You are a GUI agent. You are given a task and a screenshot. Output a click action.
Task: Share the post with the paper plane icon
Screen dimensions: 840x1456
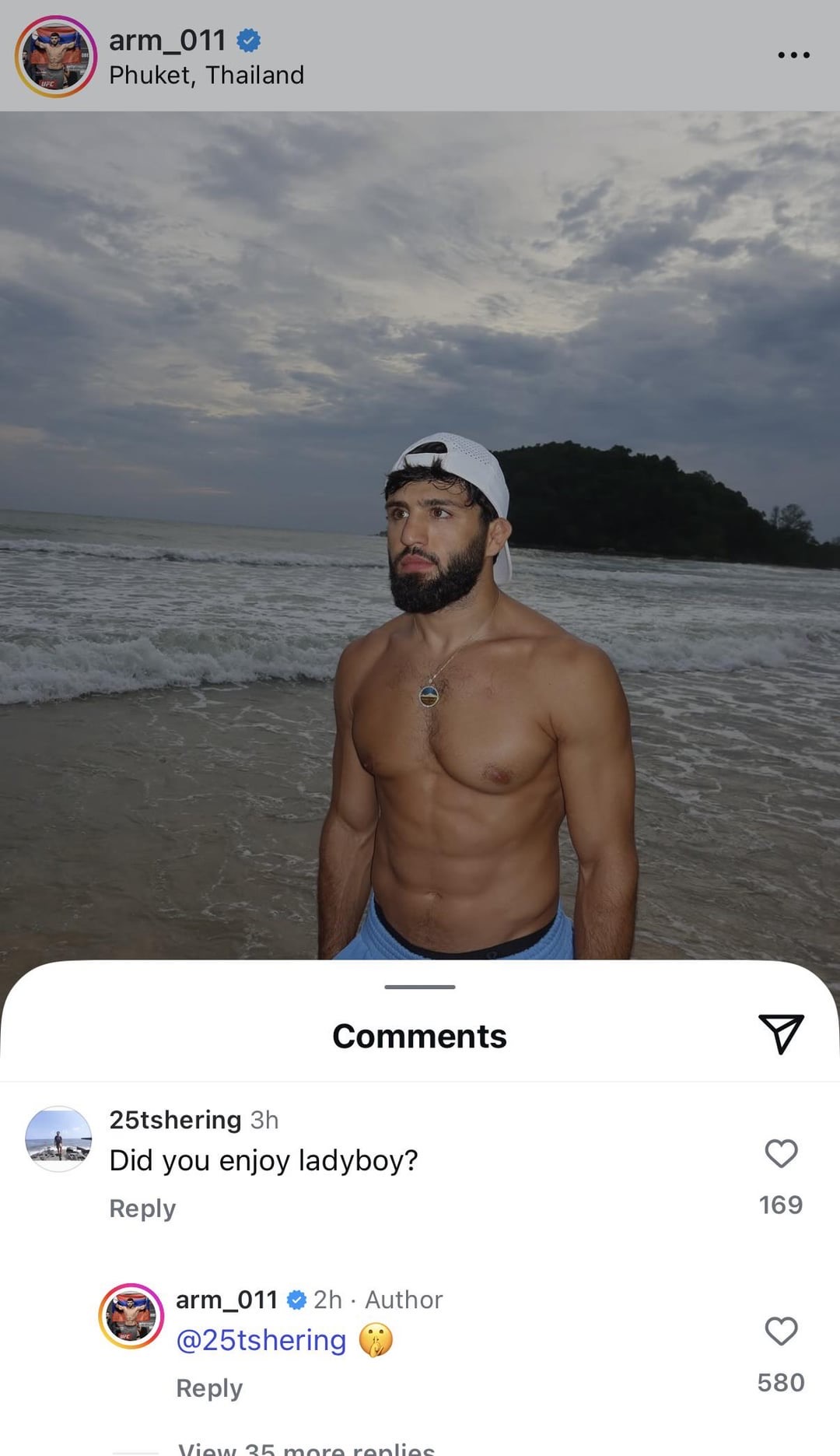[781, 1034]
